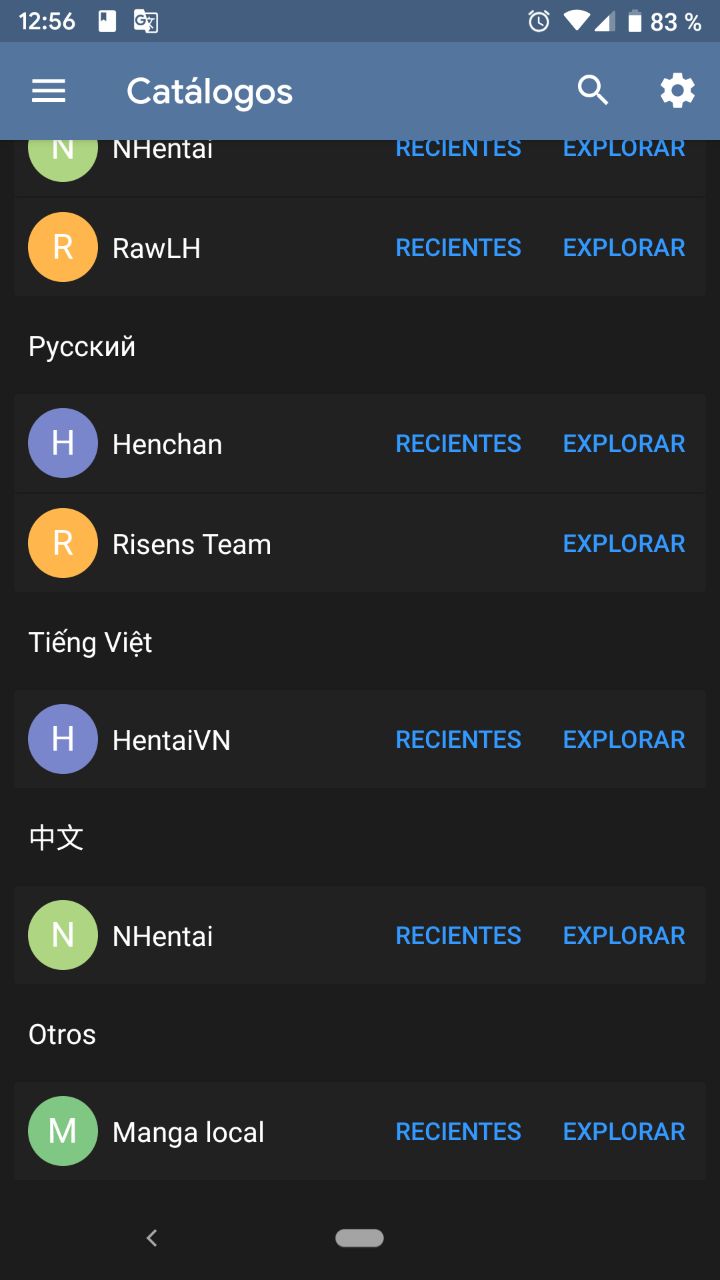
Task: Show RawLH recientes
Action: [458, 248]
